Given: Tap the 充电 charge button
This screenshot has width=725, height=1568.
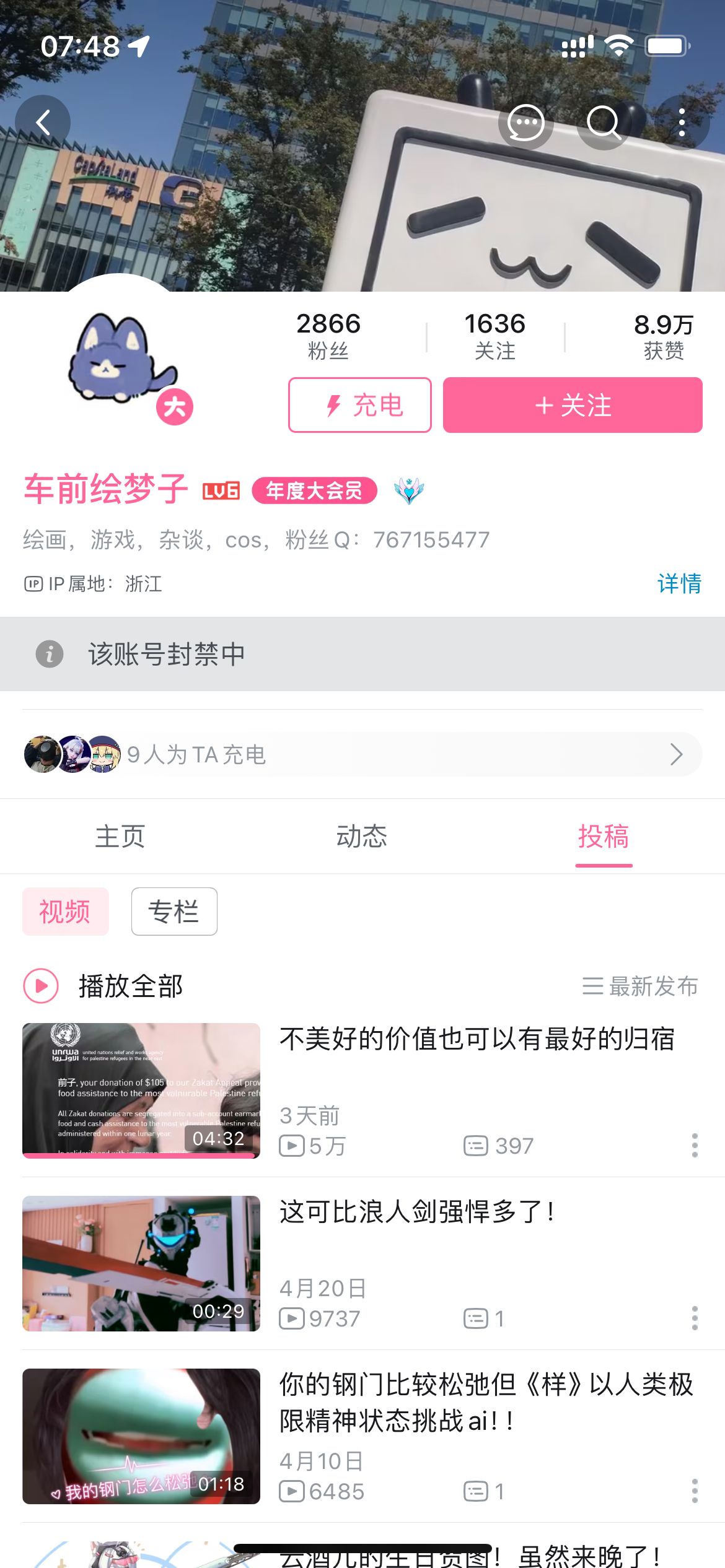Looking at the screenshot, I should coord(360,405).
